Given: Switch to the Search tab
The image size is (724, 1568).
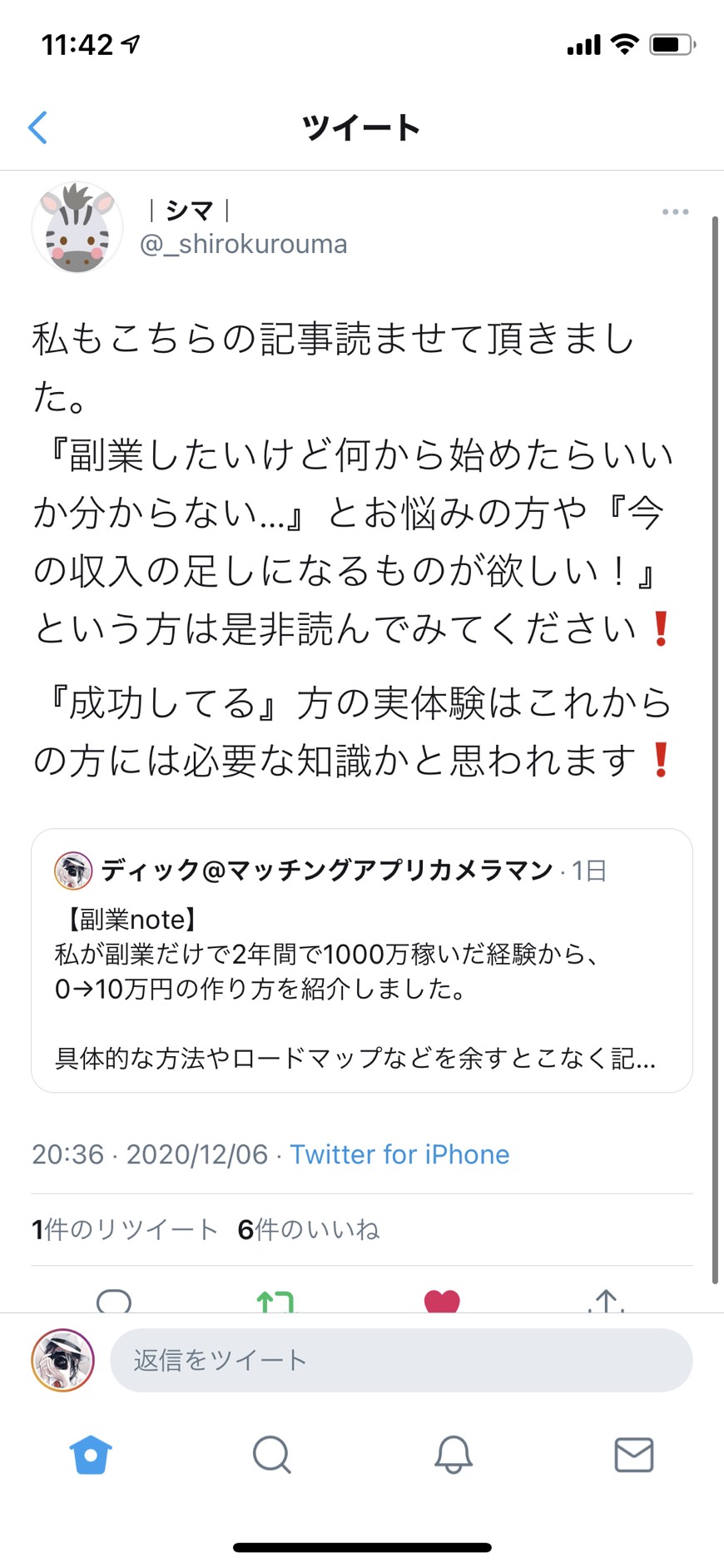Looking at the screenshot, I should click(271, 1455).
